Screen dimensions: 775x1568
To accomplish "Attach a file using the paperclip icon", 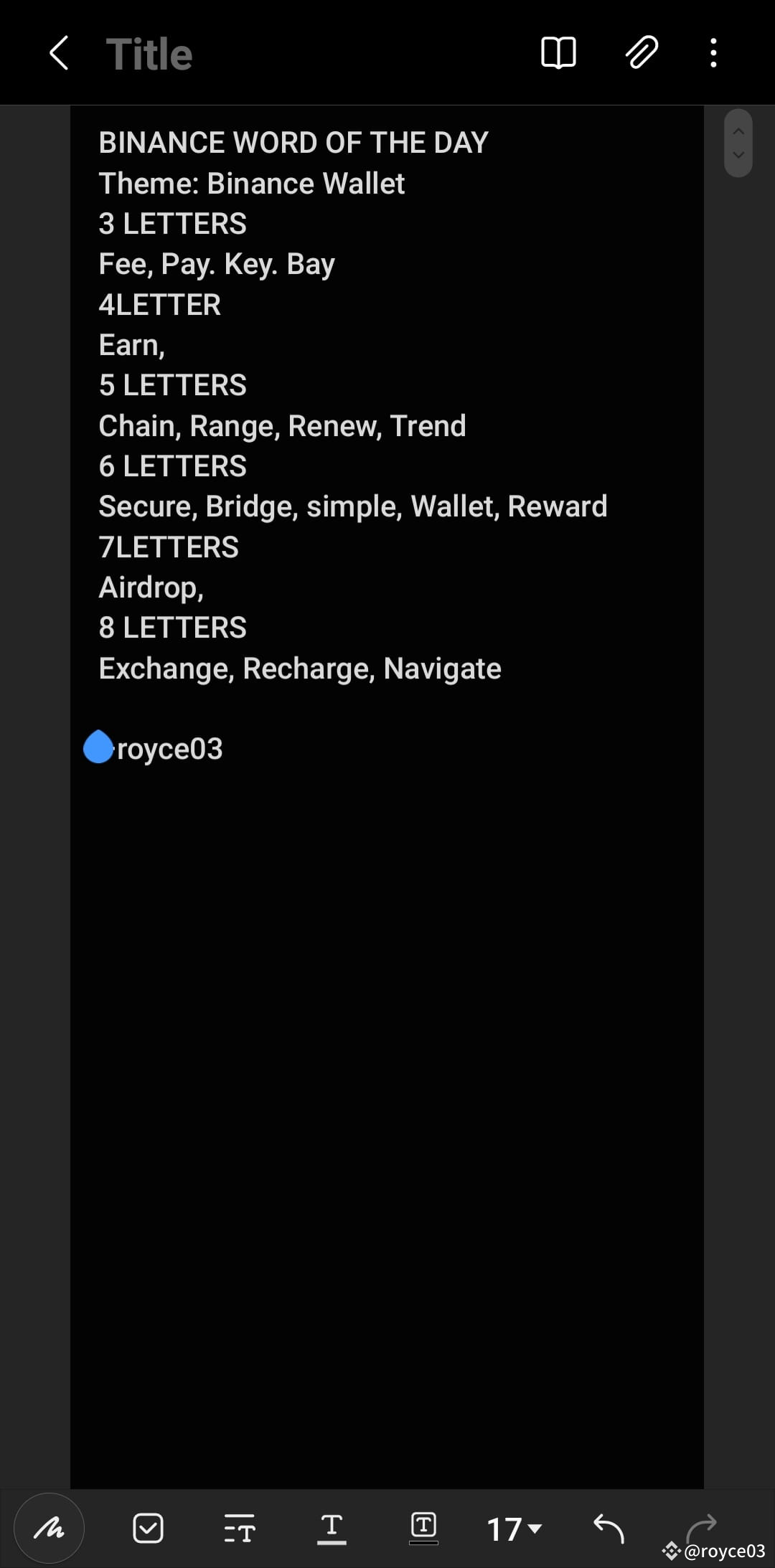I will coord(642,52).
